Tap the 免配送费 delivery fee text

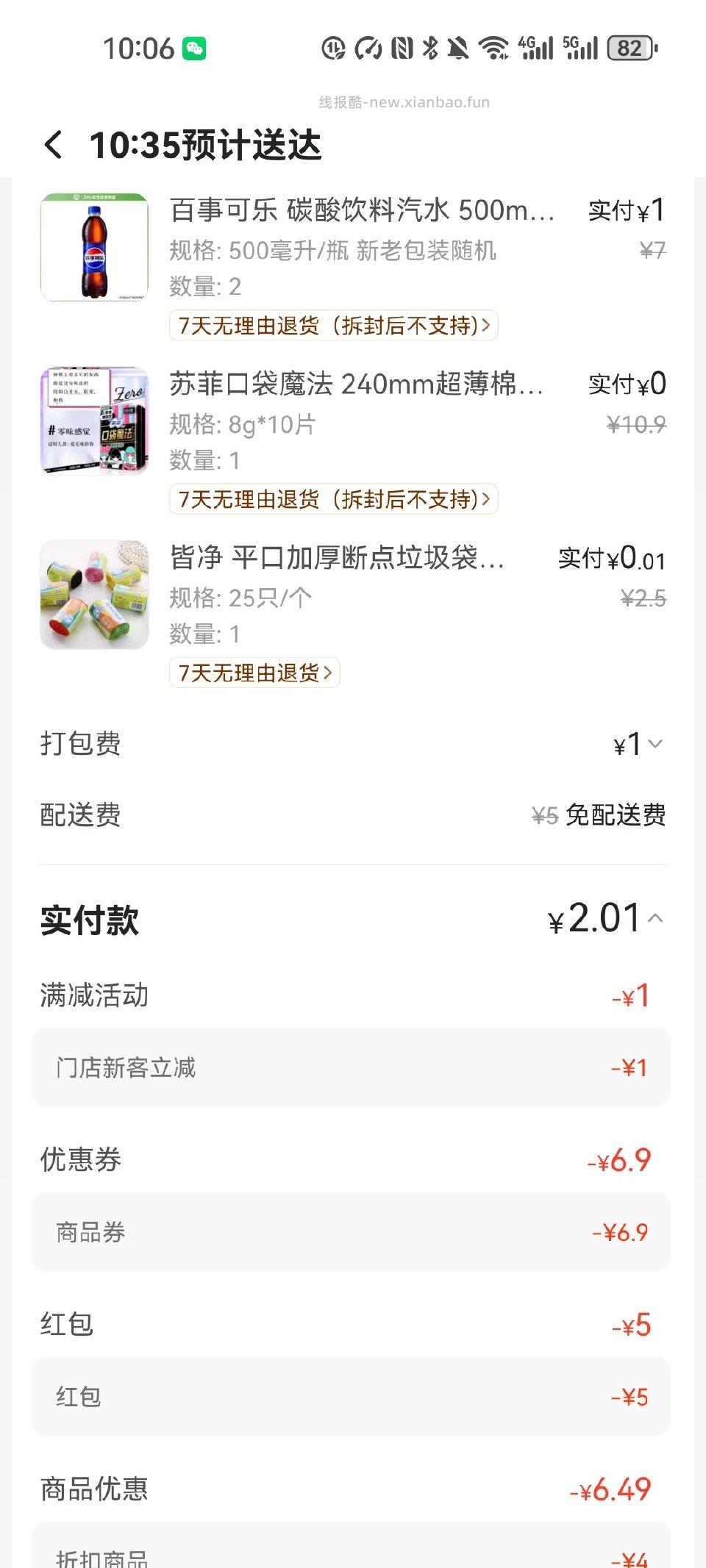(x=618, y=815)
